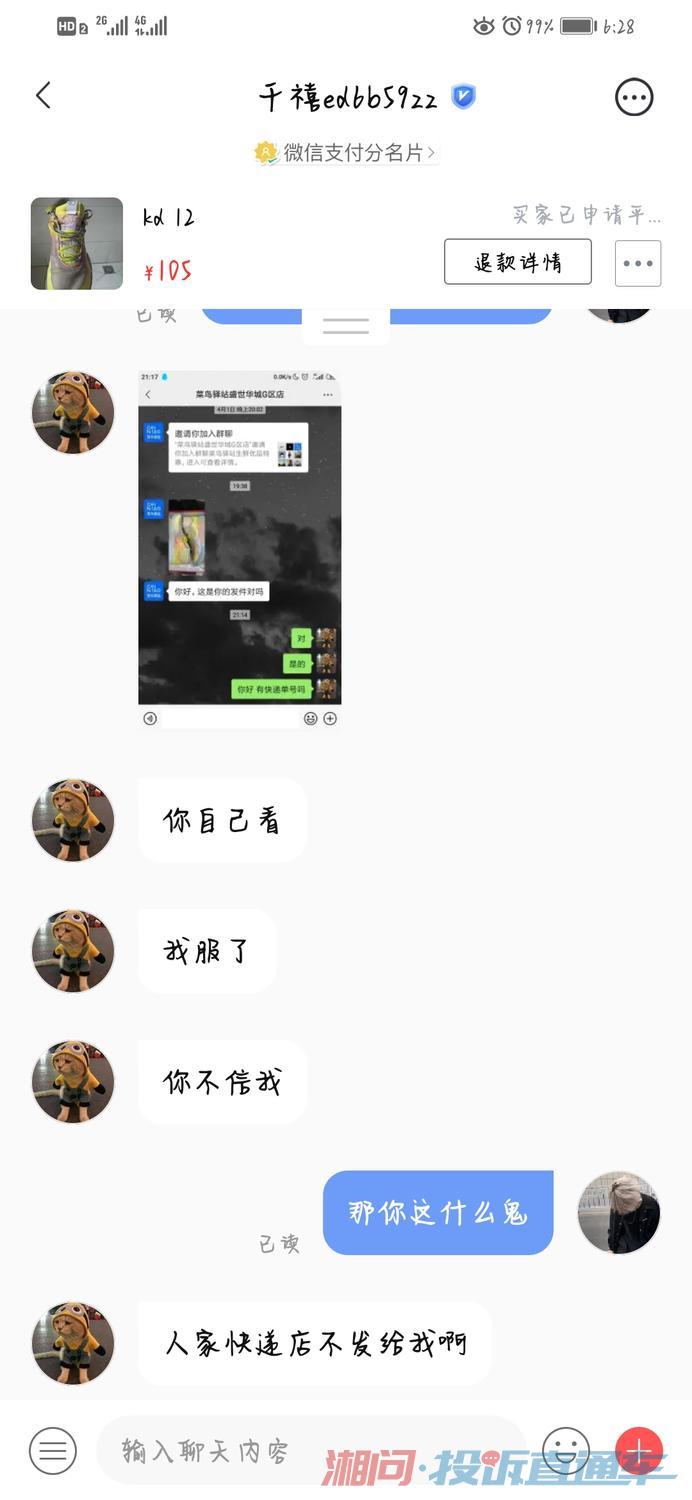Open the quick menu icon beside input
Viewport: 692px width, 1500px height.
[53, 1449]
